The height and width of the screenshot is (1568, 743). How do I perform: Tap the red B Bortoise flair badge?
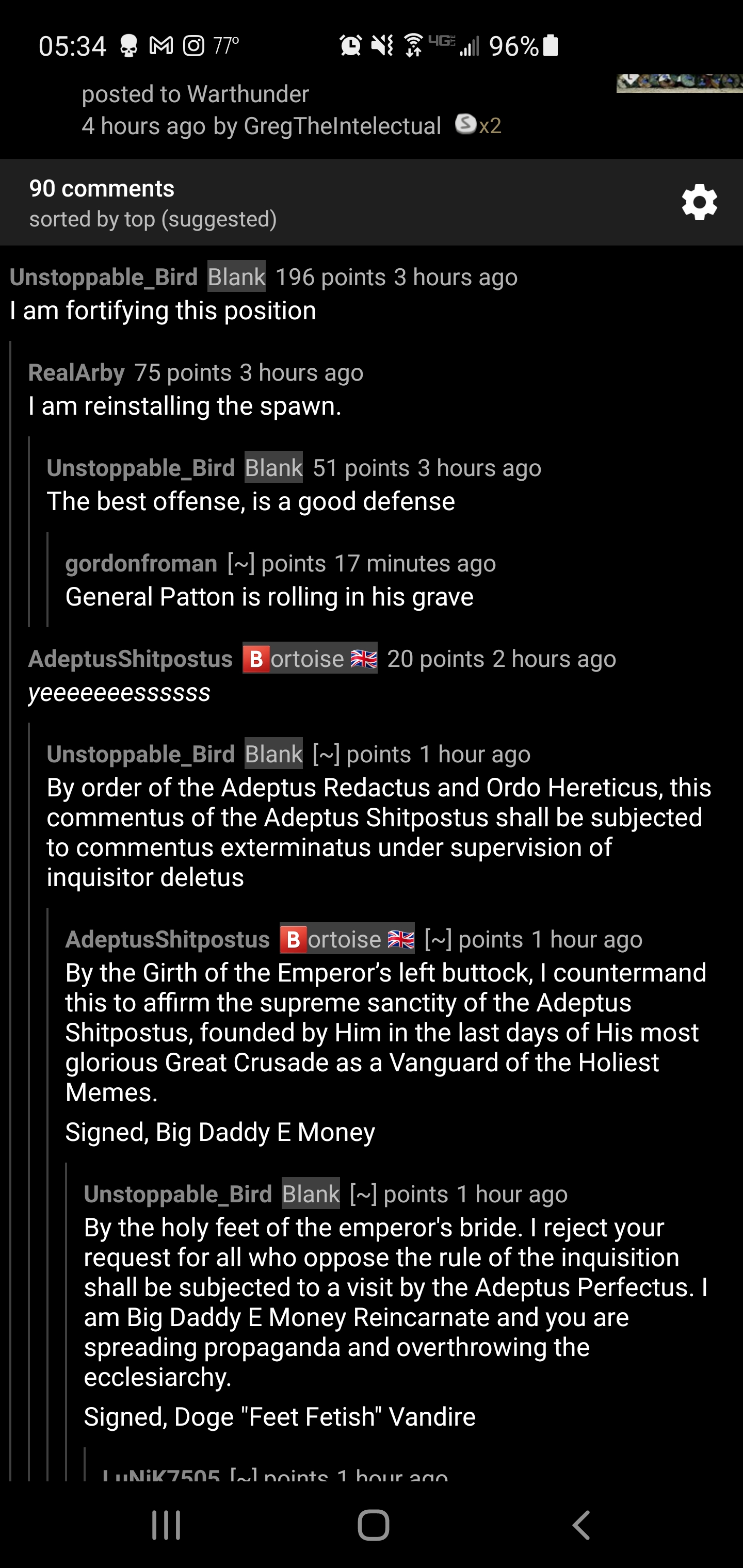click(257, 659)
